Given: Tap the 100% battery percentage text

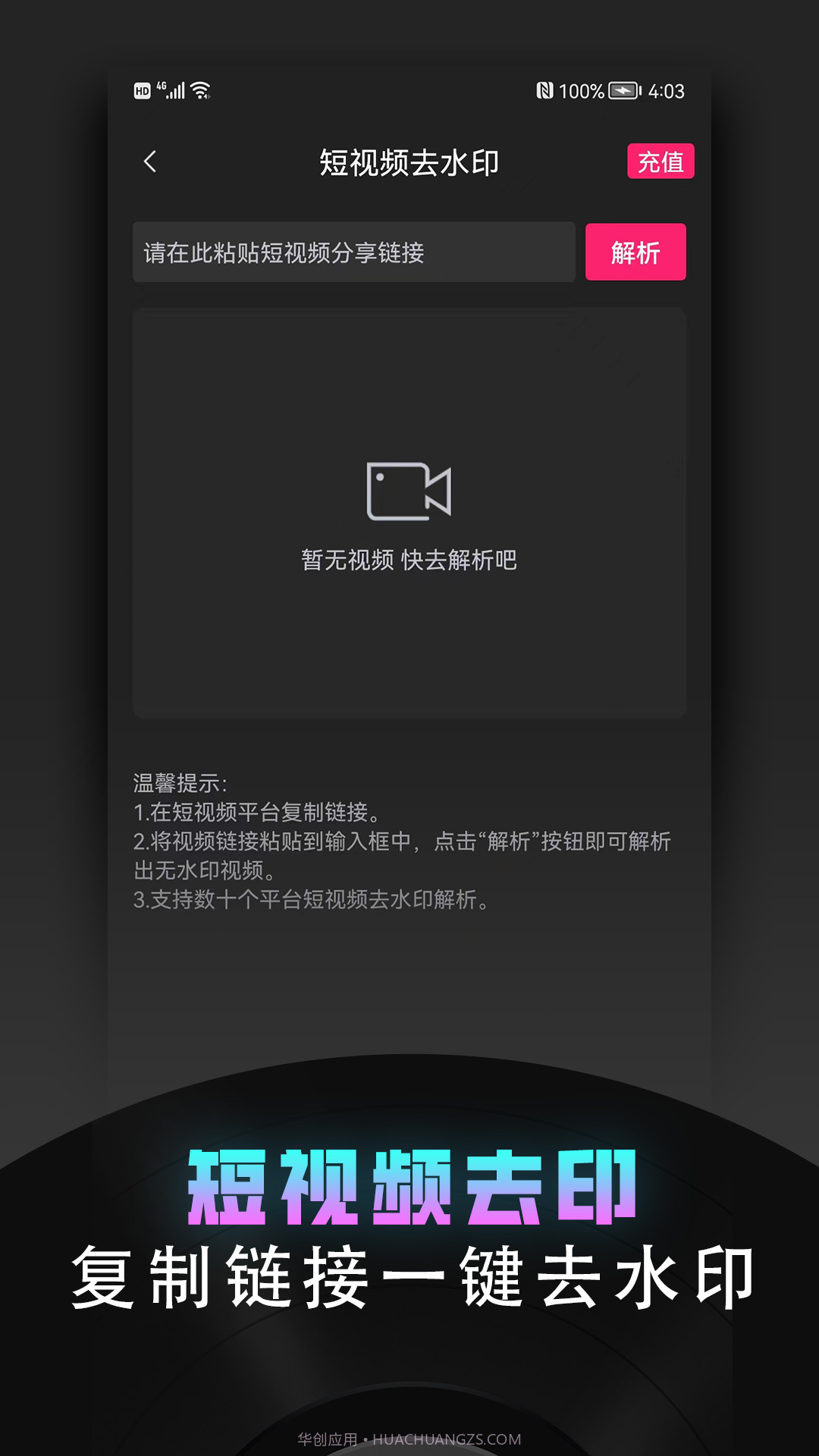Looking at the screenshot, I should 582,91.
